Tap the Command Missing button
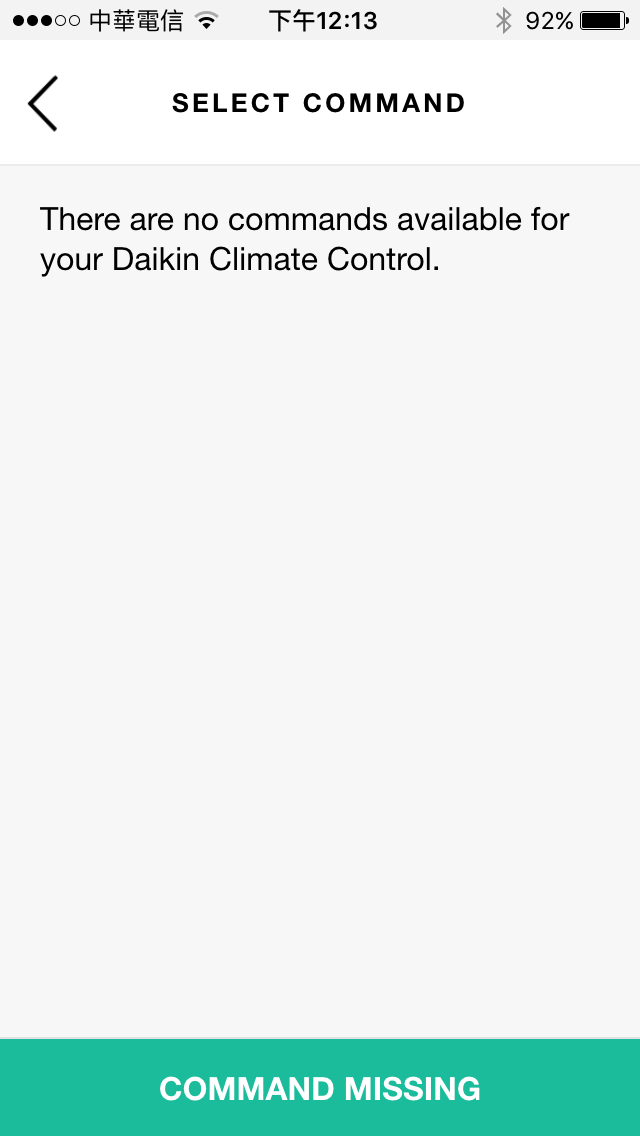Viewport: 640px width, 1136px height. click(320, 1087)
